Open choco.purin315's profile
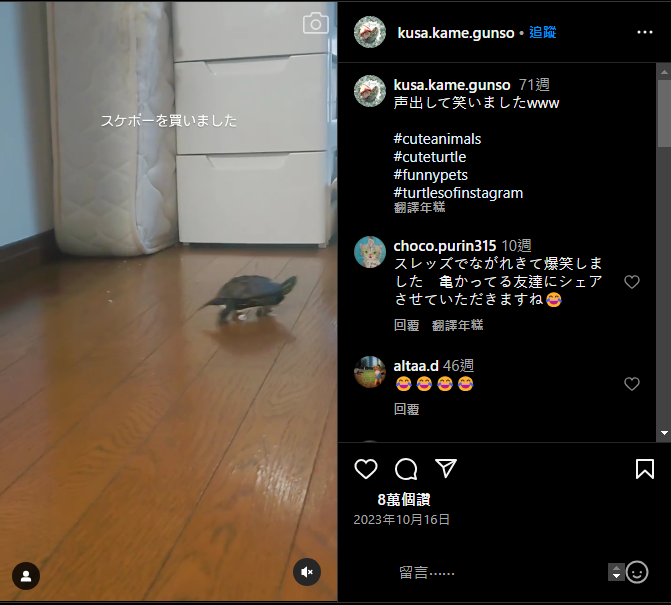The height and width of the screenshot is (605, 671). [445, 246]
